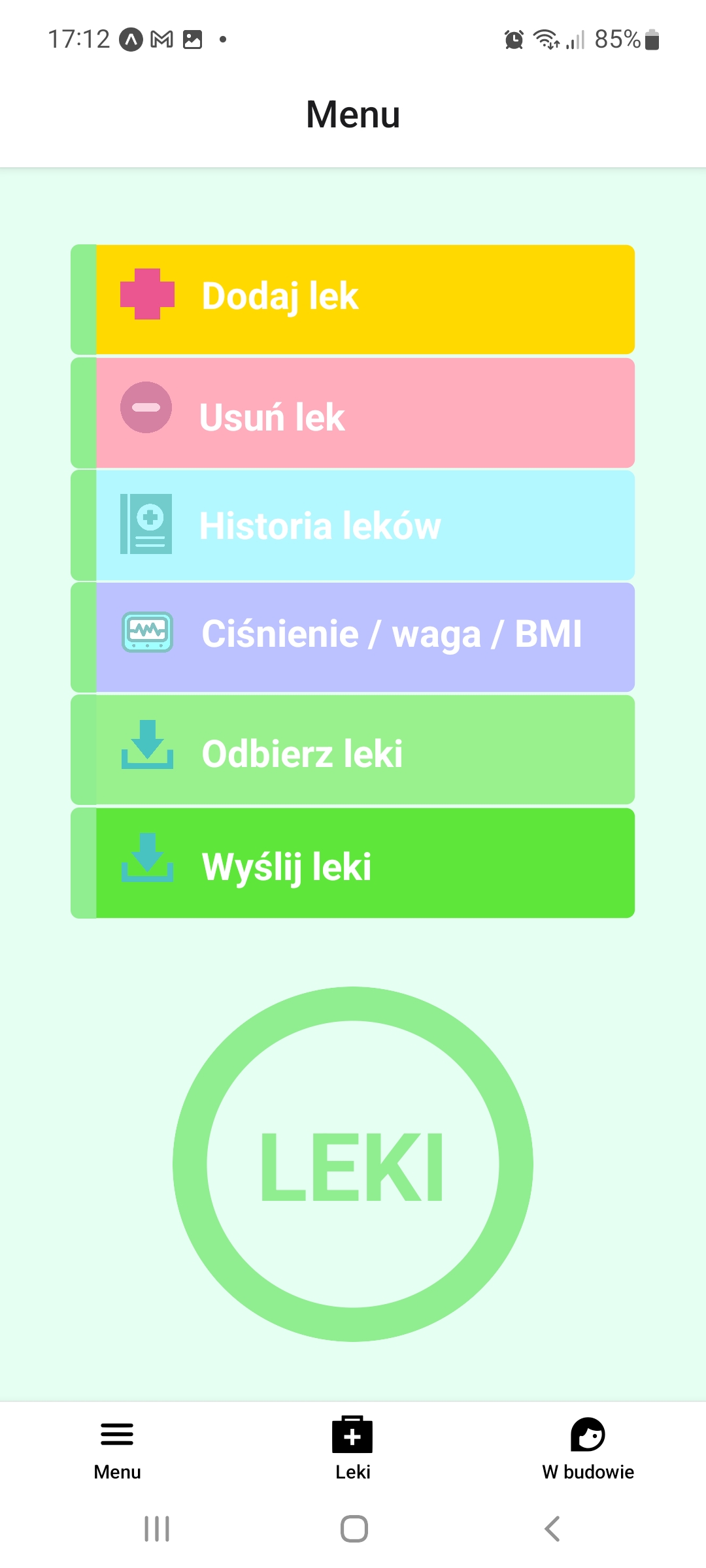Go back using the system back arrow

[552, 1529]
